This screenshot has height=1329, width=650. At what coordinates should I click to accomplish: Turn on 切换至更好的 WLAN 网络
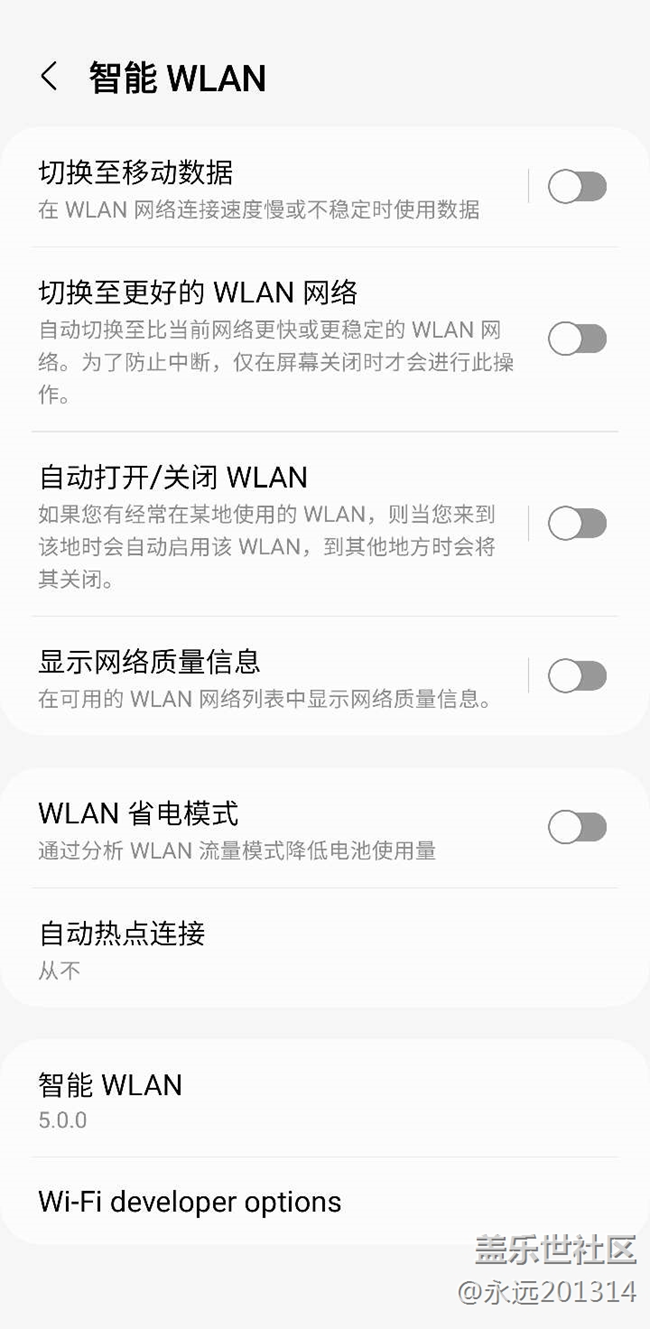pyautogui.click(x=577, y=339)
